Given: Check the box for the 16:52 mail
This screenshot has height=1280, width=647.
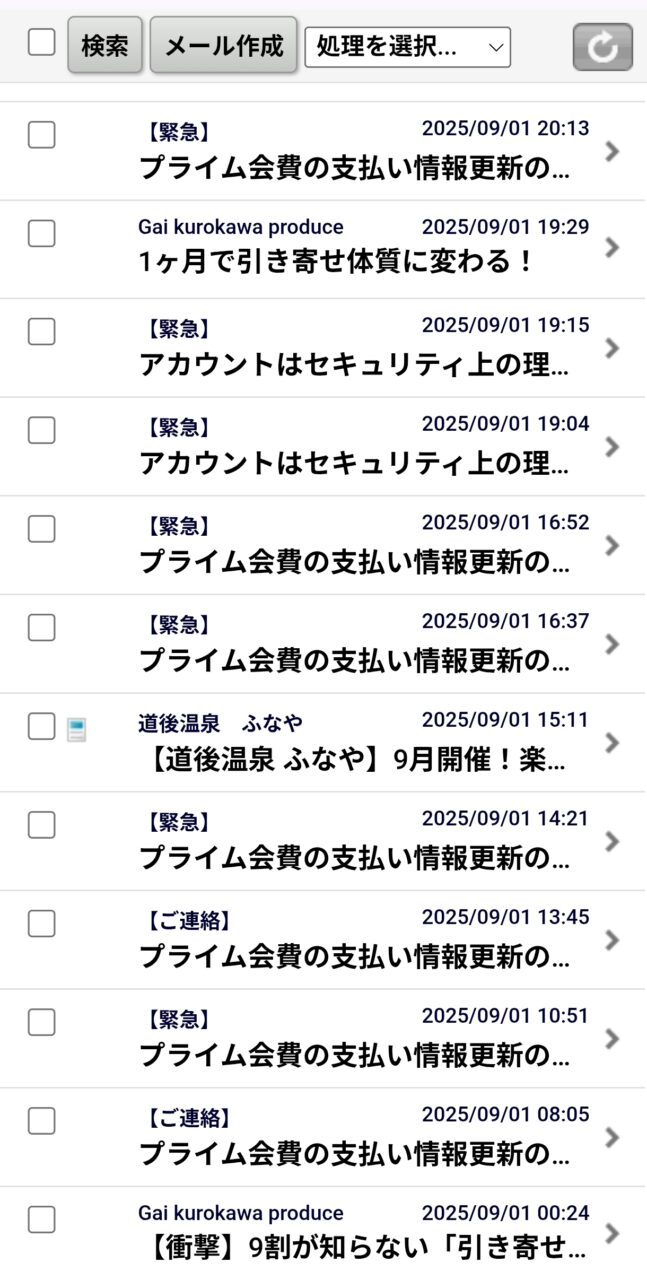Looking at the screenshot, I should (x=41, y=529).
